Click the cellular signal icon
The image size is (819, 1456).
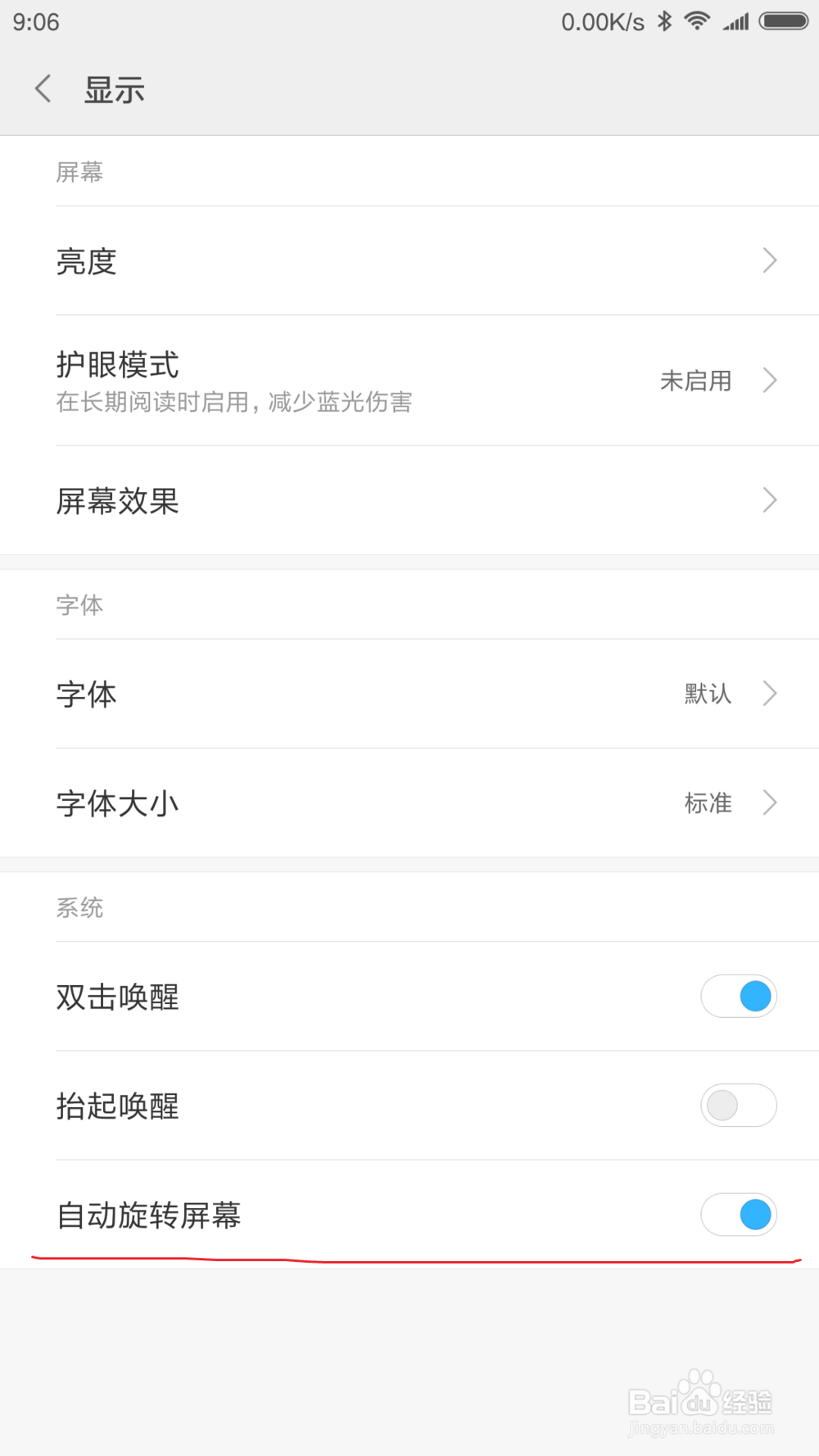[x=735, y=22]
